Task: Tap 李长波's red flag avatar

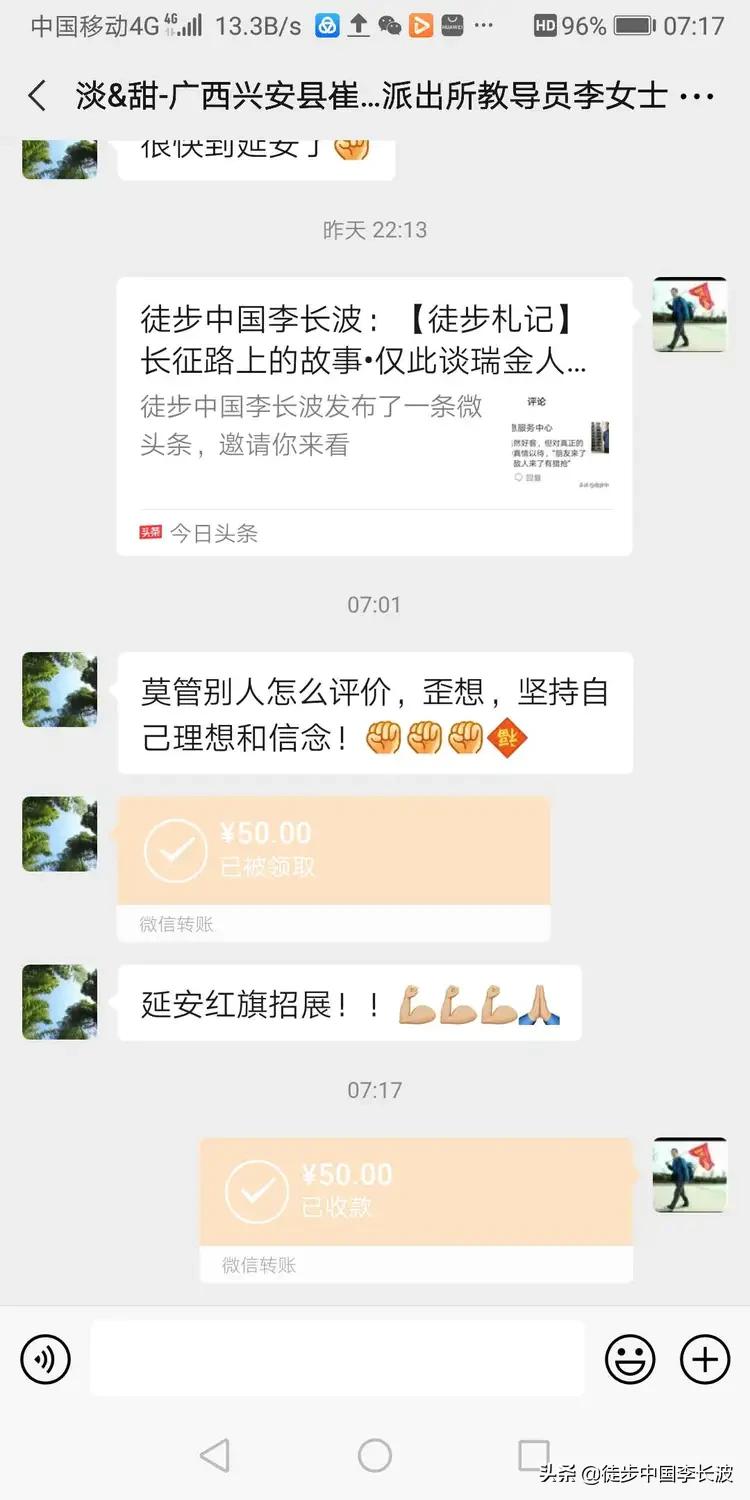Action: point(689,315)
